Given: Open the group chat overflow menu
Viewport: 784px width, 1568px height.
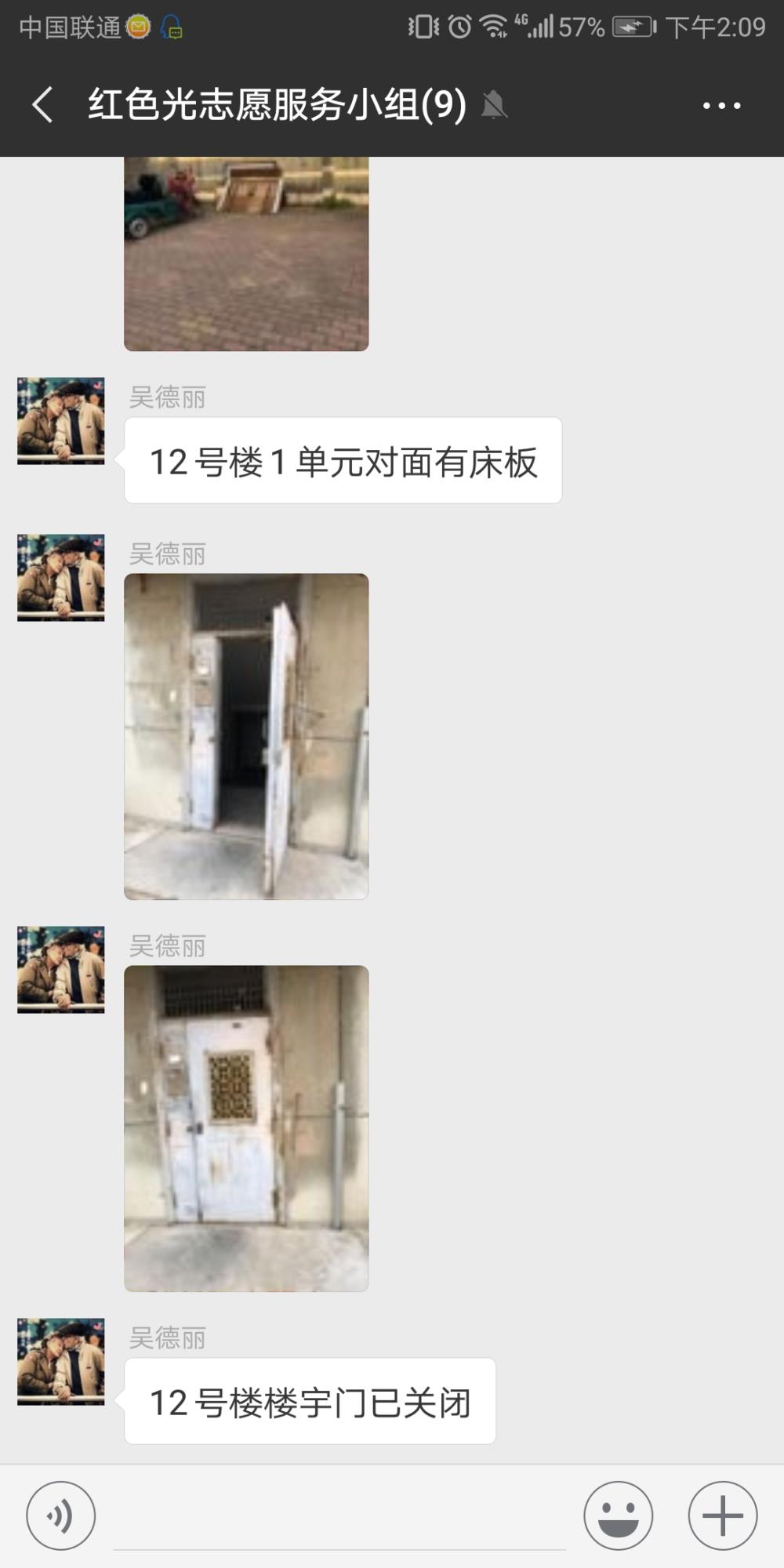Looking at the screenshot, I should pos(721,105).
